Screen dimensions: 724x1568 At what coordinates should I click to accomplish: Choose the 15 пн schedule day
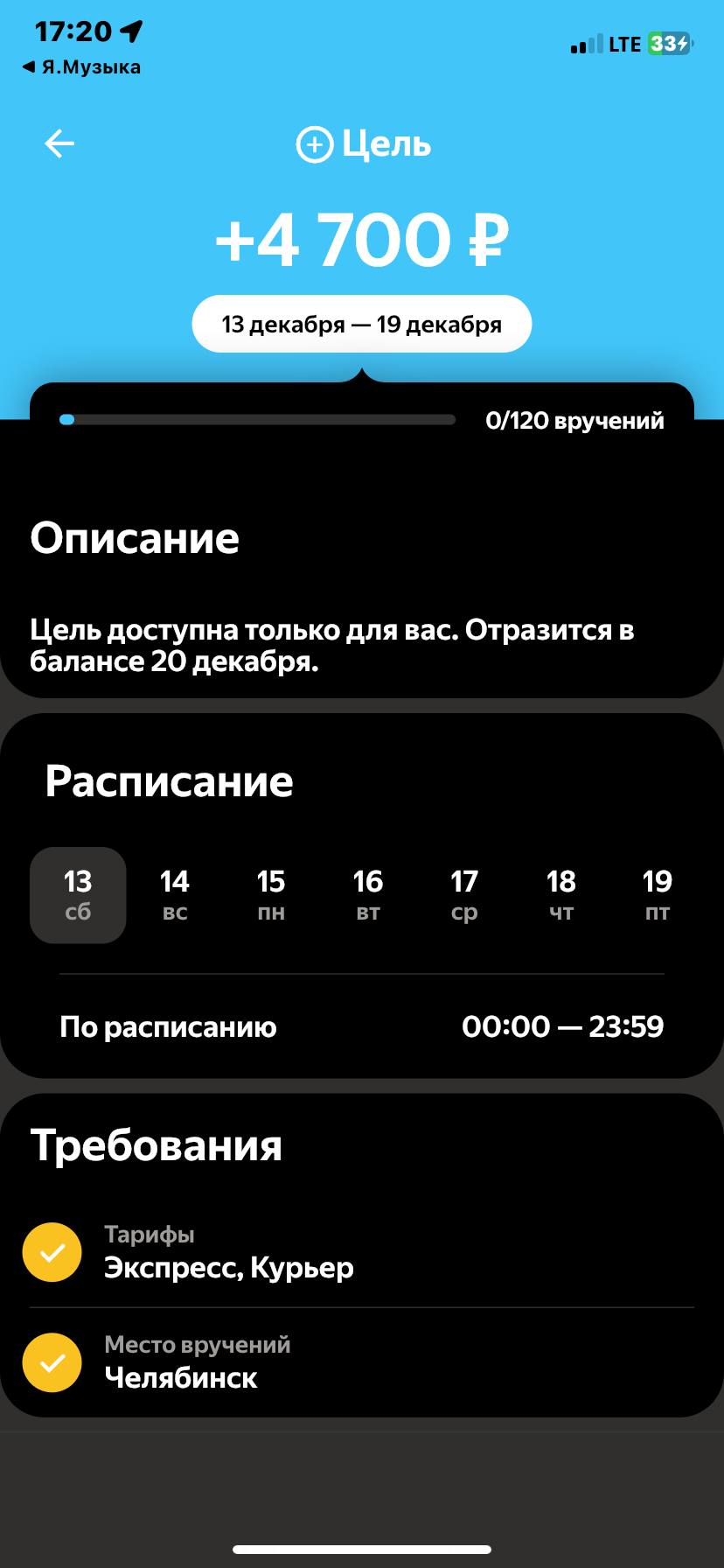(271, 895)
